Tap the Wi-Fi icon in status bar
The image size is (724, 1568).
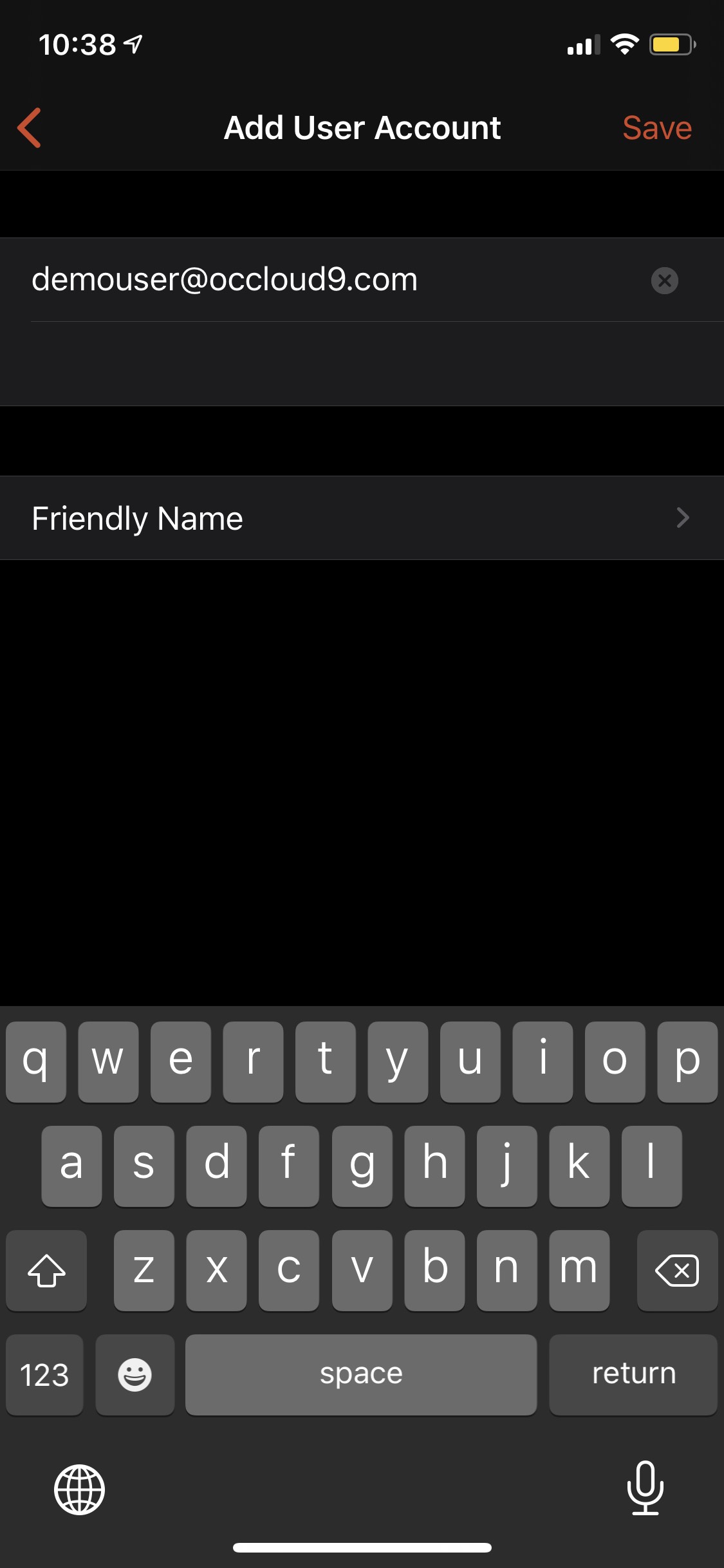pyautogui.click(x=622, y=44)
